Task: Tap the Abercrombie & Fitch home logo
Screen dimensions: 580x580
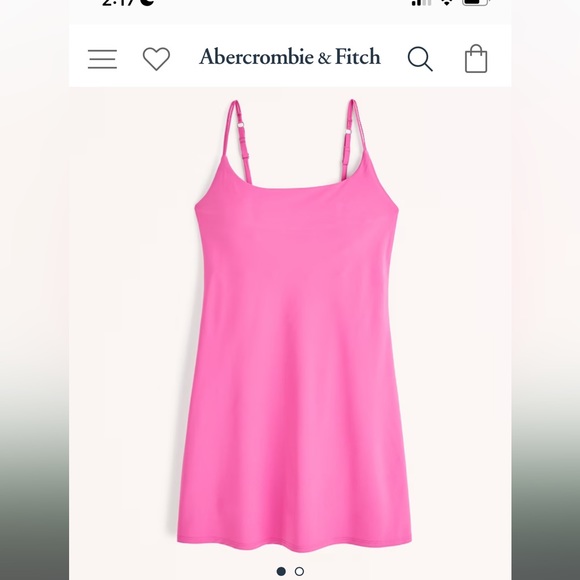Action: point(290,57)
